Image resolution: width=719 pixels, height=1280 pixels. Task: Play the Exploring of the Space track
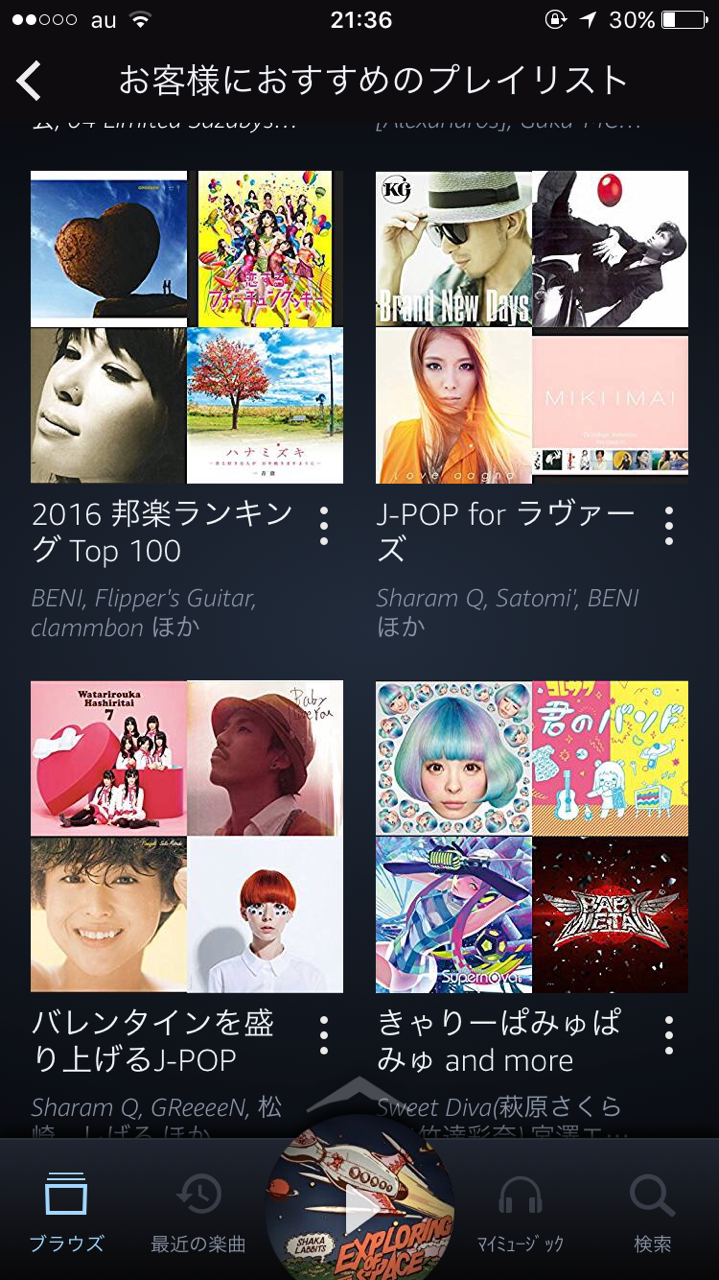click(360, 1212)
